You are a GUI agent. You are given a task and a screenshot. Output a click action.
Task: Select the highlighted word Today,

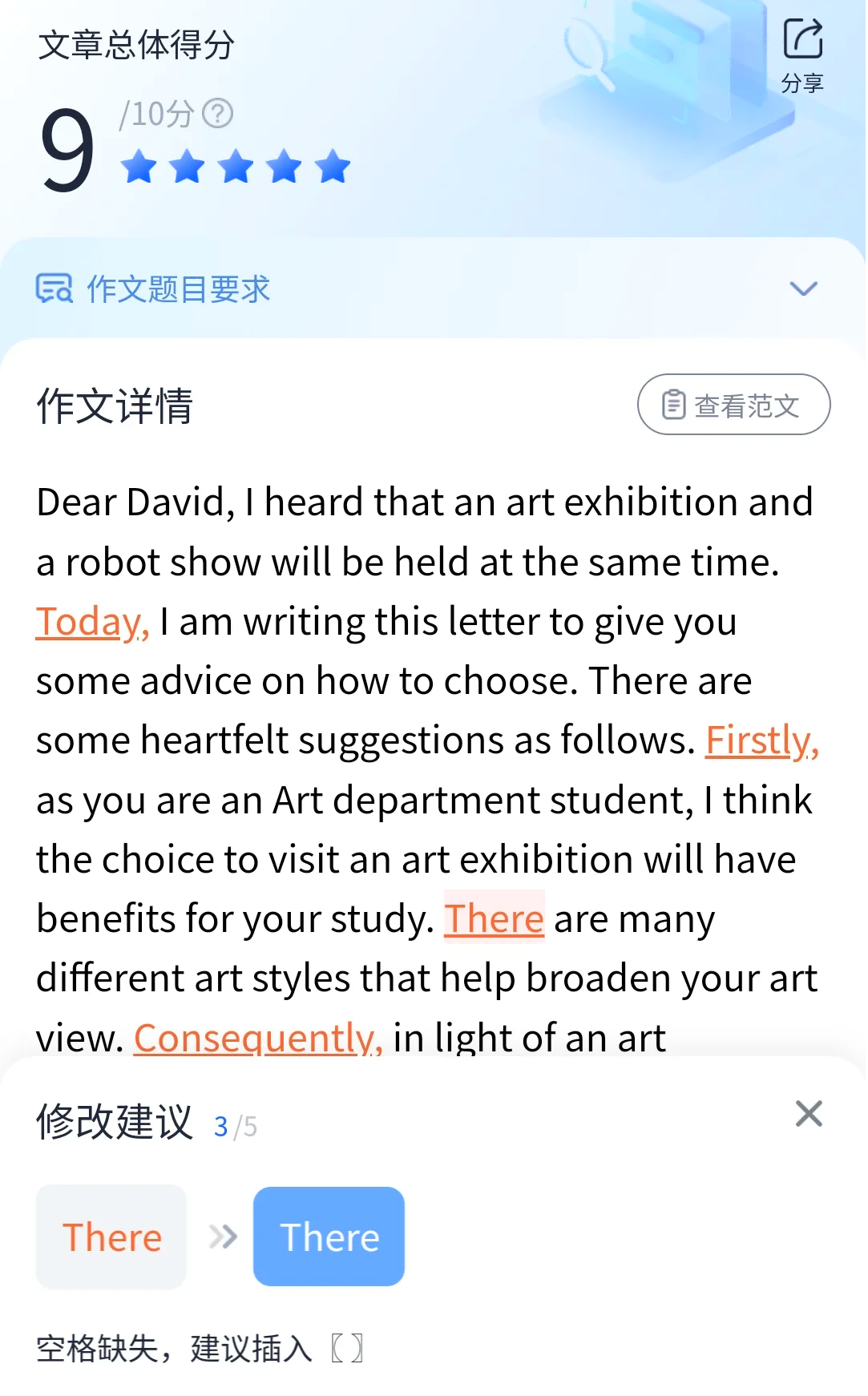(x=92, y=622)
